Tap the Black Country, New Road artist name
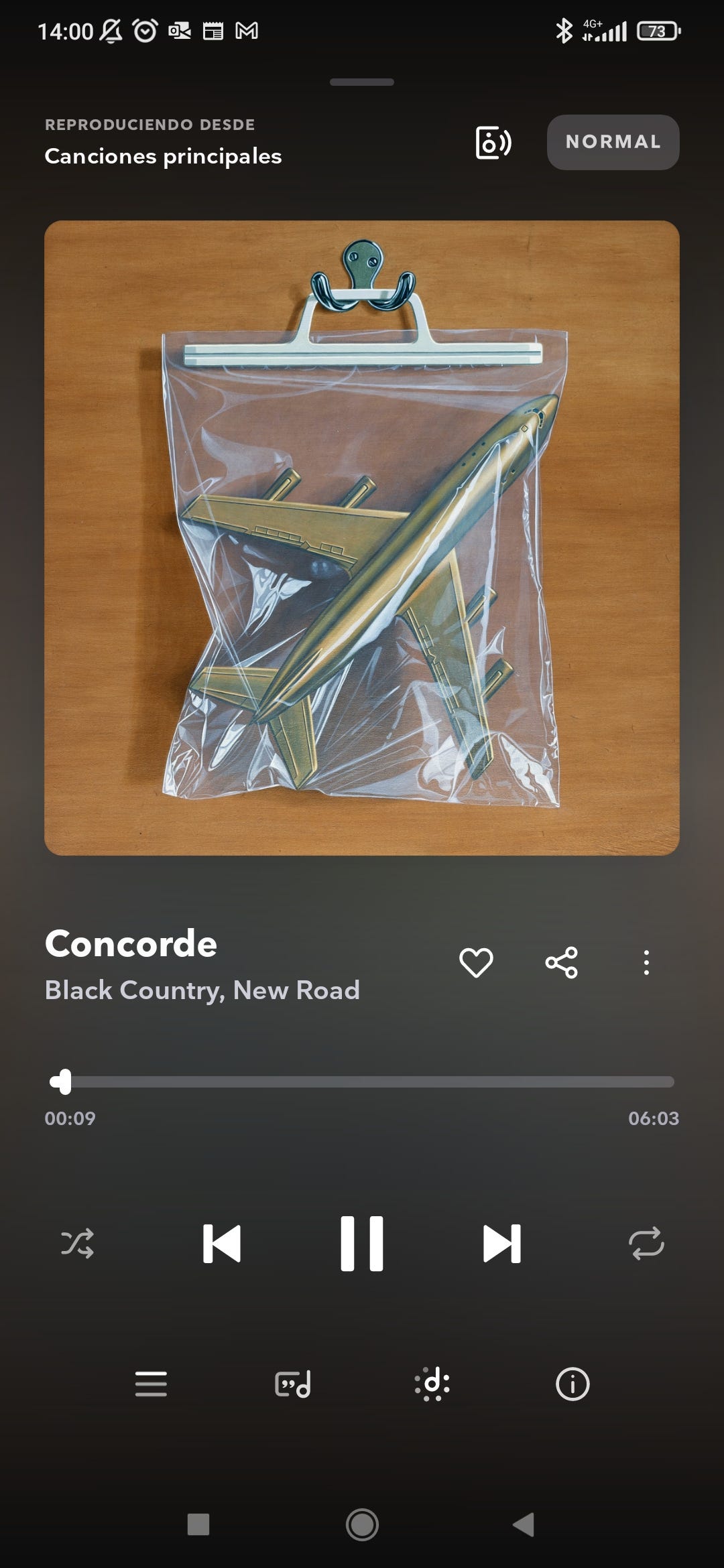The width and height of the screenshot is (724, 1568). [202, 990]
